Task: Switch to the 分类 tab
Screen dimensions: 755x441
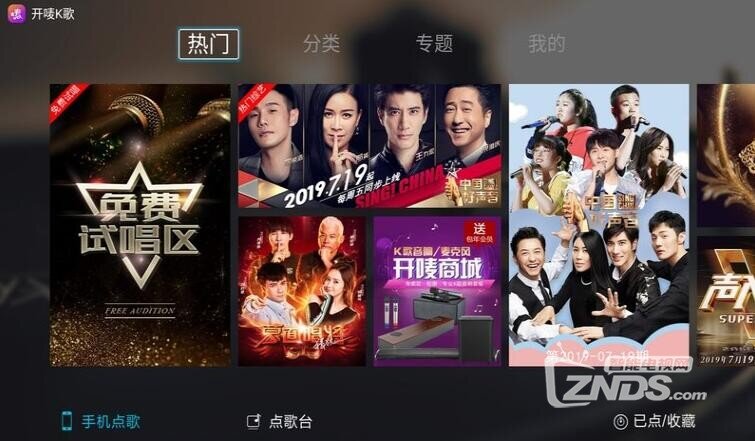Action: click(321, 44)
